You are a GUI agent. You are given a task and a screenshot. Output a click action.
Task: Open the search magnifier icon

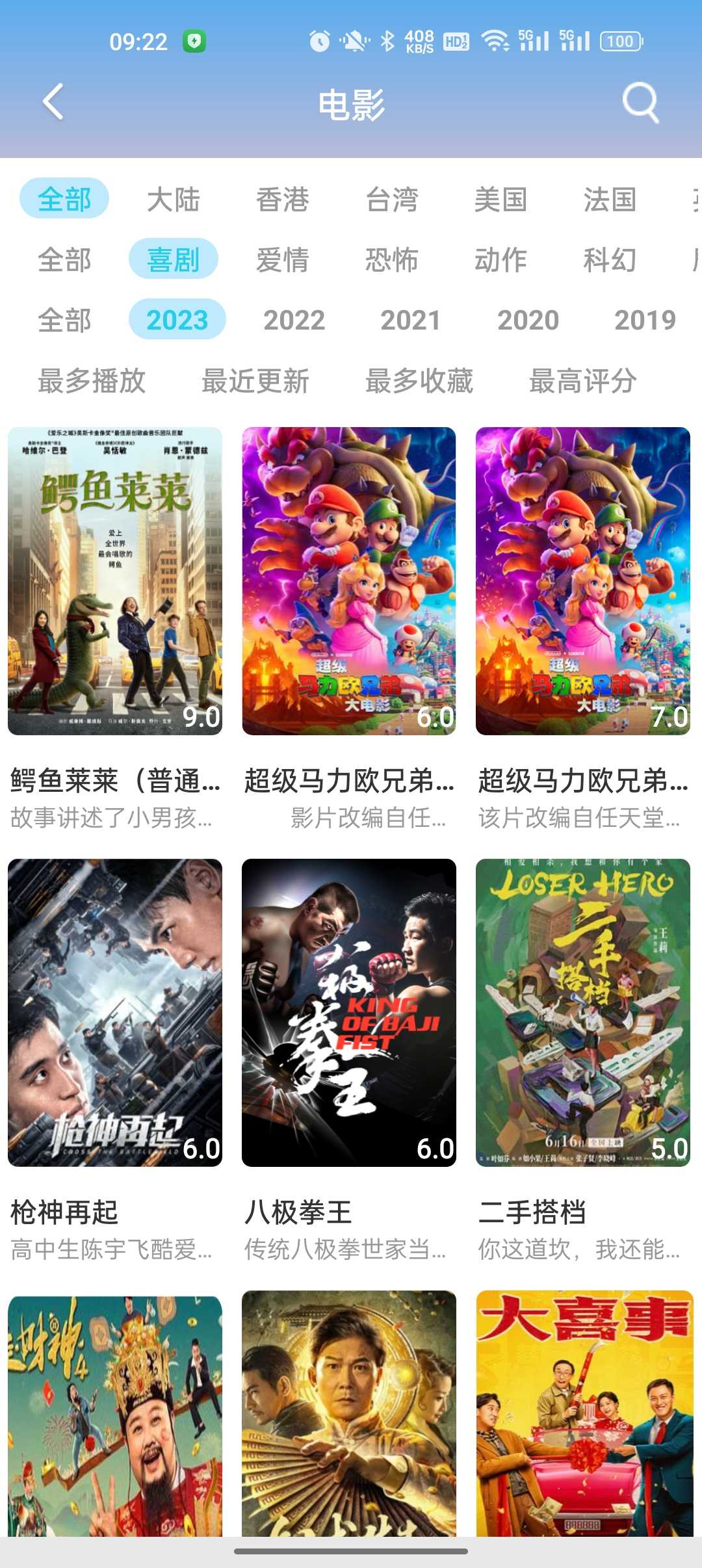coord(640,103)
